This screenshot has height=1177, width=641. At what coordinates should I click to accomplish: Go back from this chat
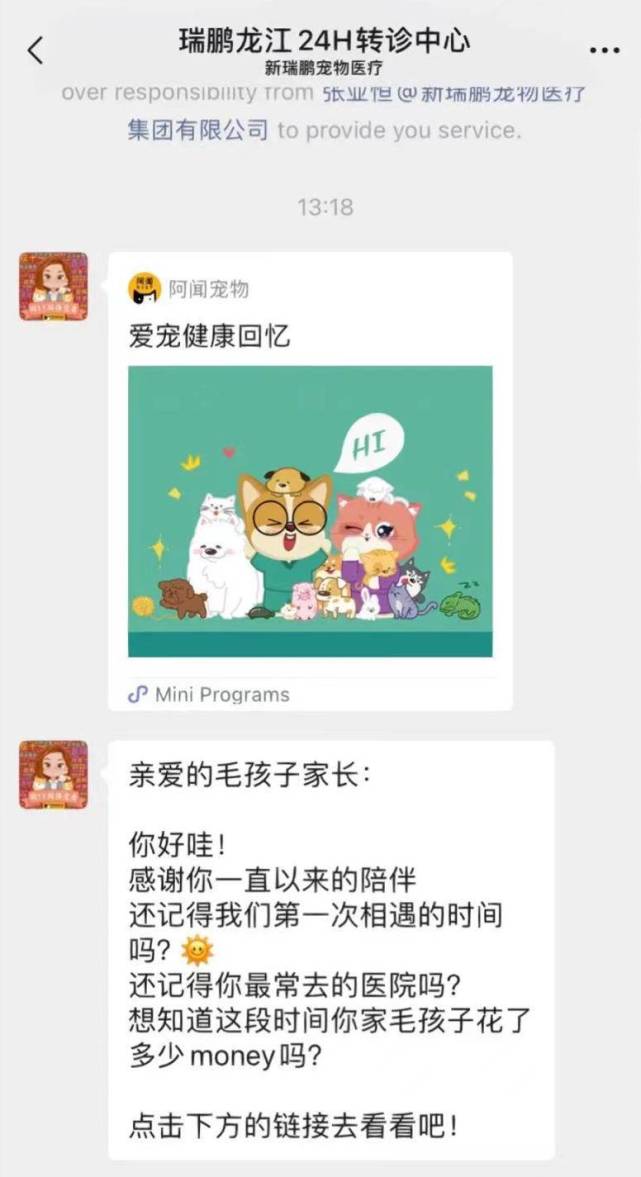35,51
